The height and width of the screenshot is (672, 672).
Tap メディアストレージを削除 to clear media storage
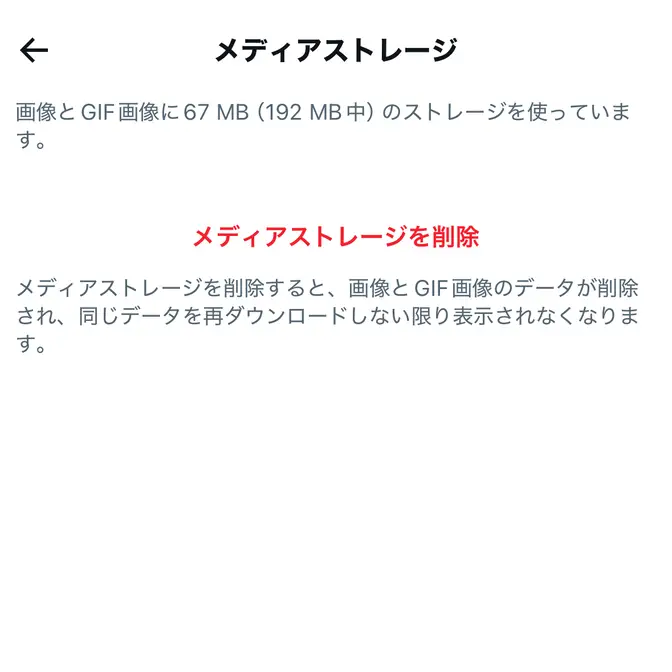(336, 237)
